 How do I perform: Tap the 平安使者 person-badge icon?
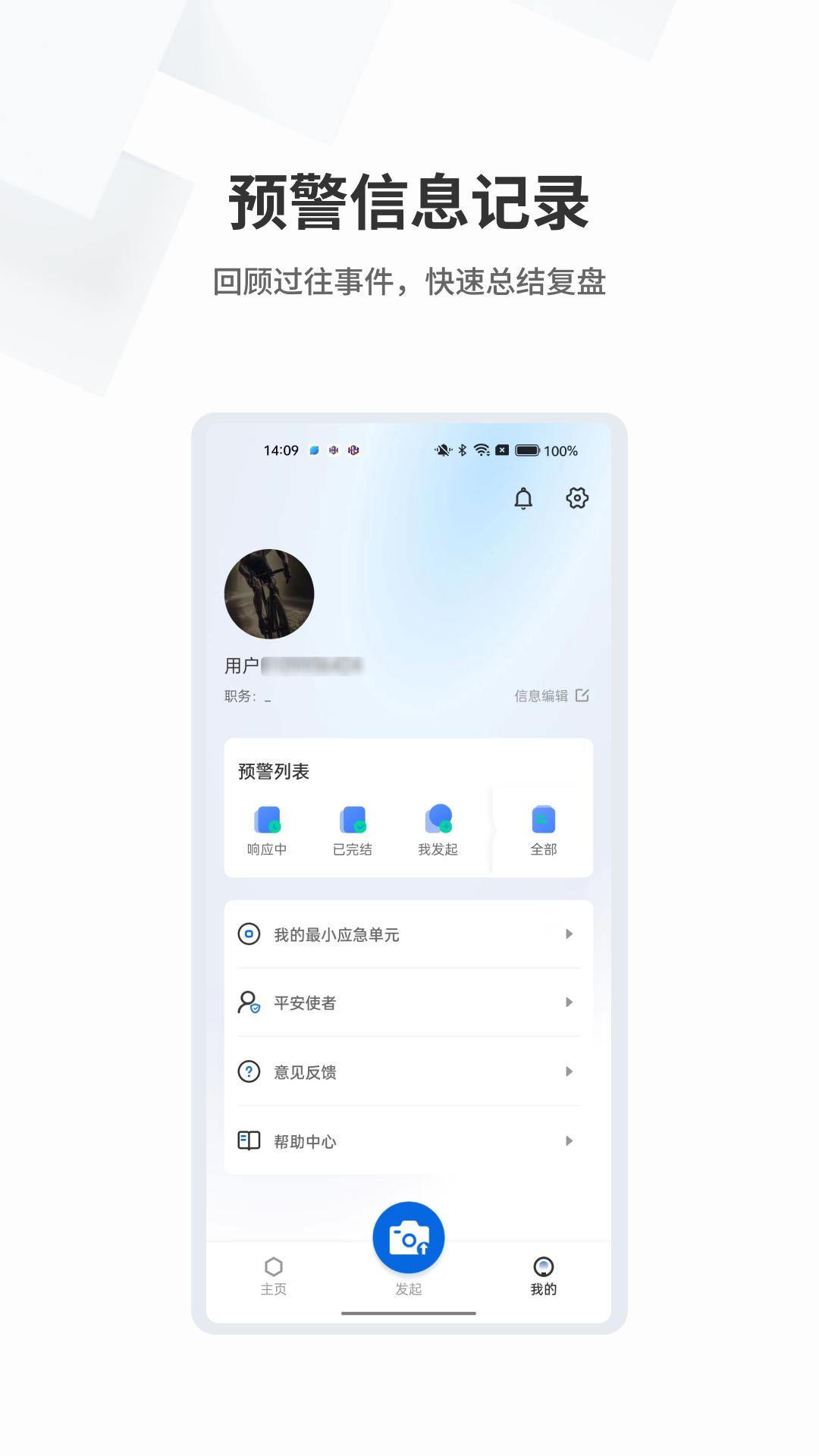pos(248,1003)
